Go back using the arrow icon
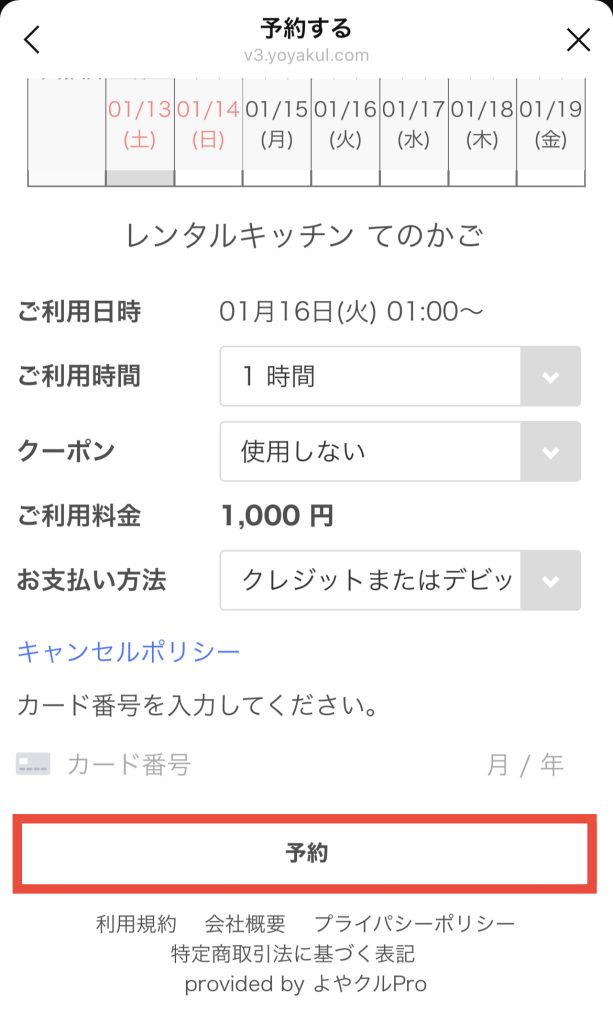This screenshot has height=1024, width=613. pos(32,40)
